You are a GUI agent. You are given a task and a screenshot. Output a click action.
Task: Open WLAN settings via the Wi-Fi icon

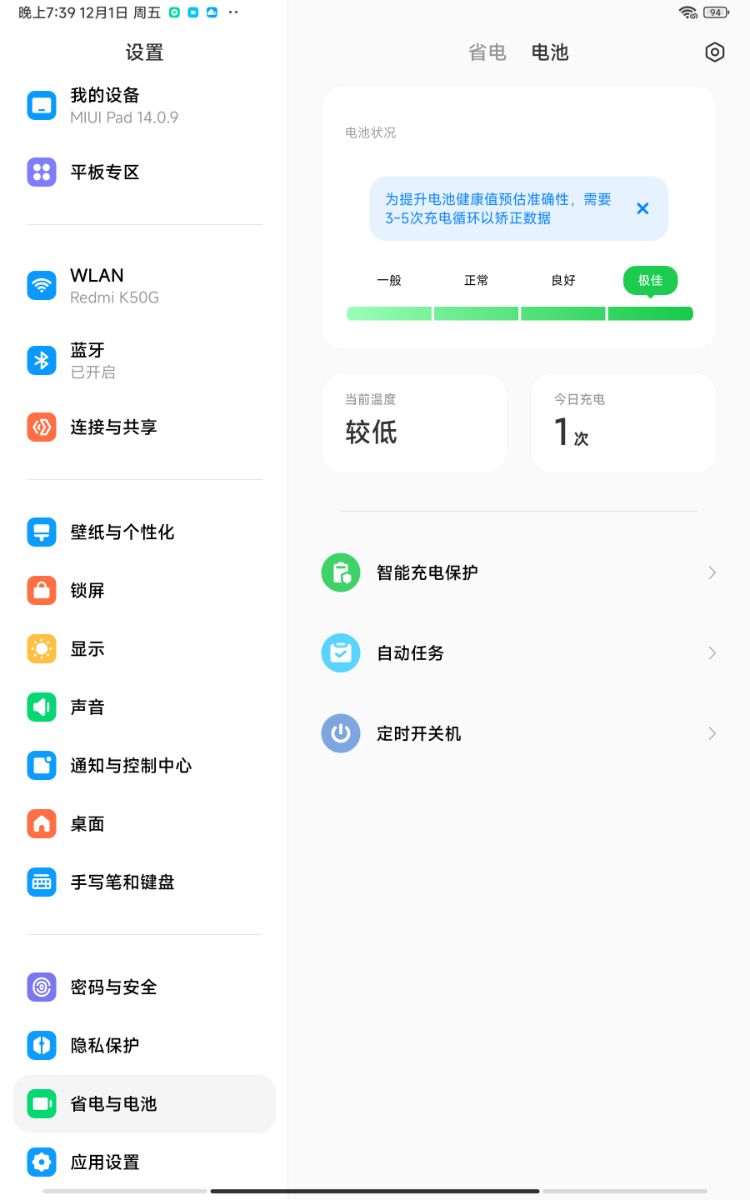pyautogui.click(x=41, y=285)
